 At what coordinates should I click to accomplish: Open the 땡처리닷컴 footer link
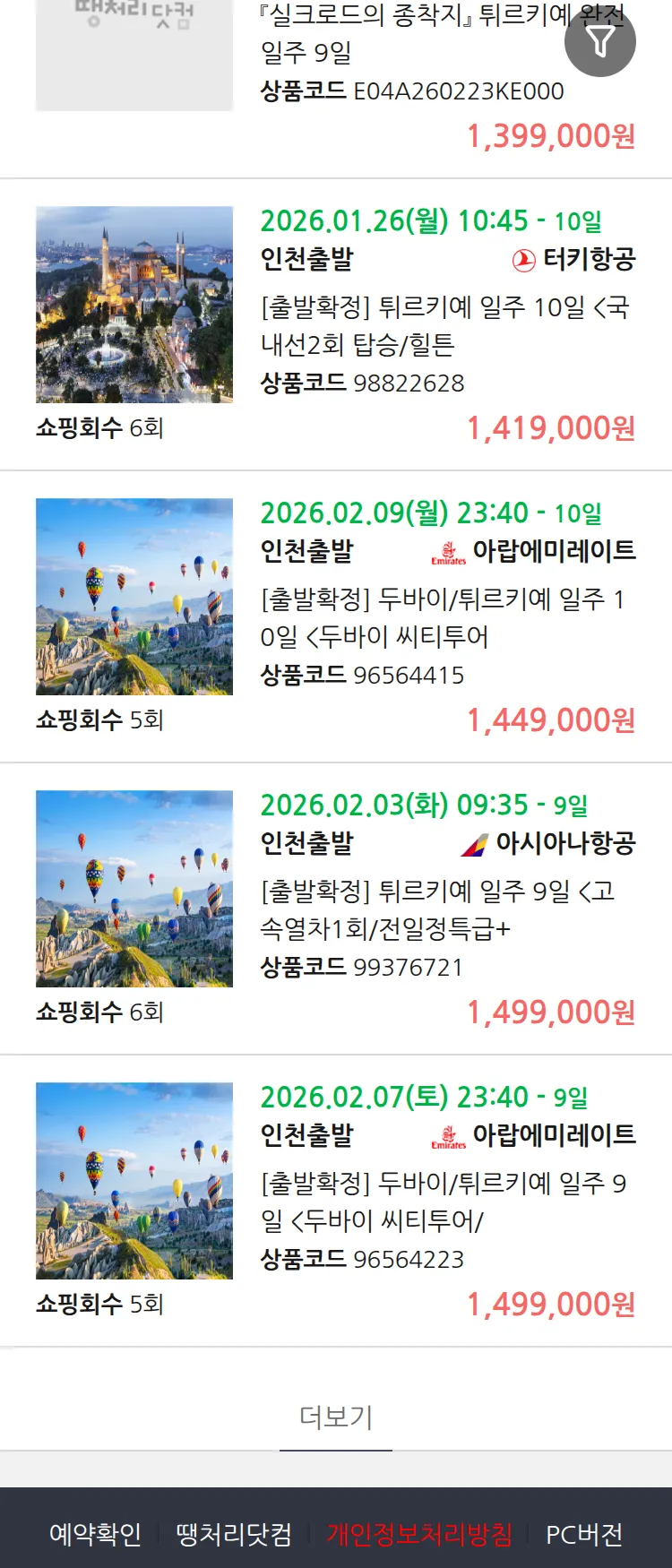pyautogui.click(x=234, y=1534)
